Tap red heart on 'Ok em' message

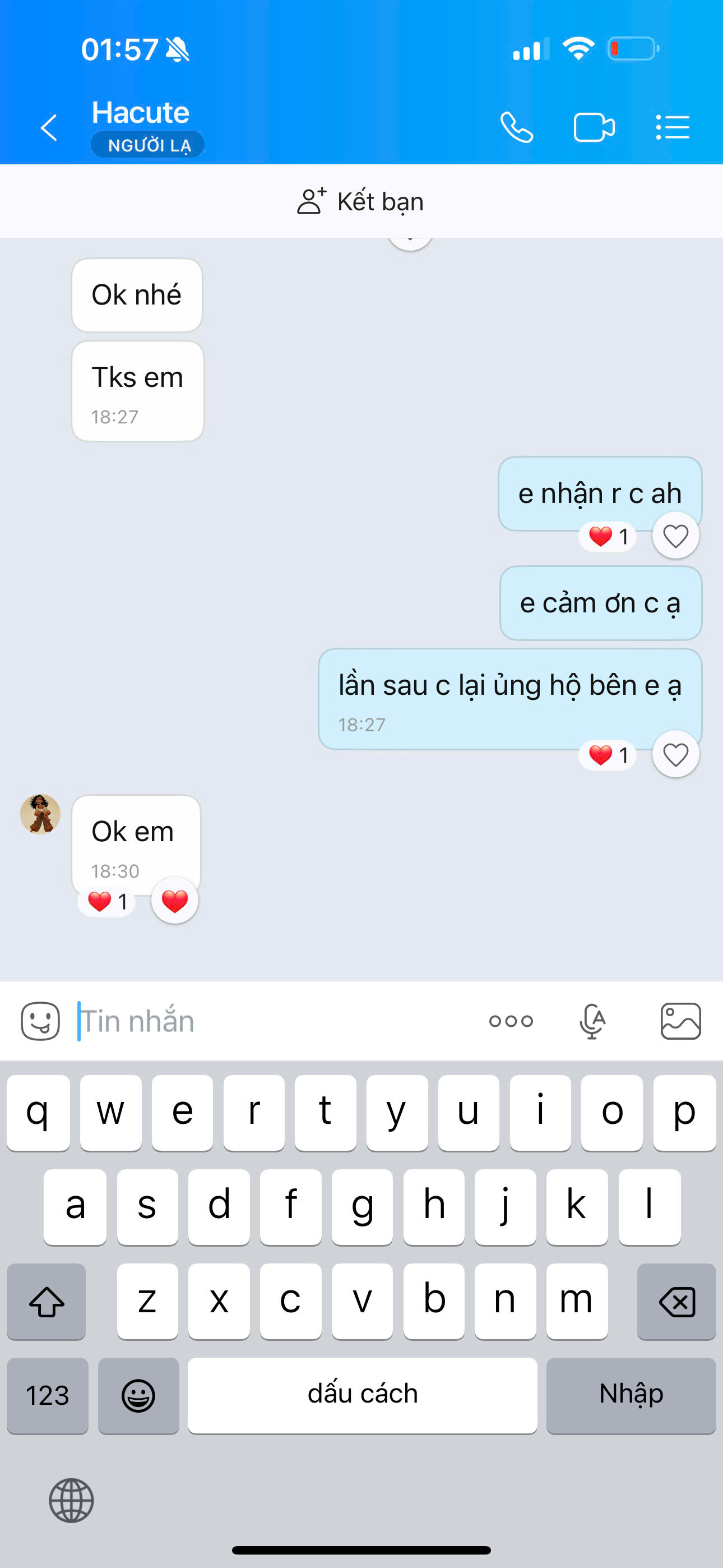pyautogui.click(x=175, y=901)
